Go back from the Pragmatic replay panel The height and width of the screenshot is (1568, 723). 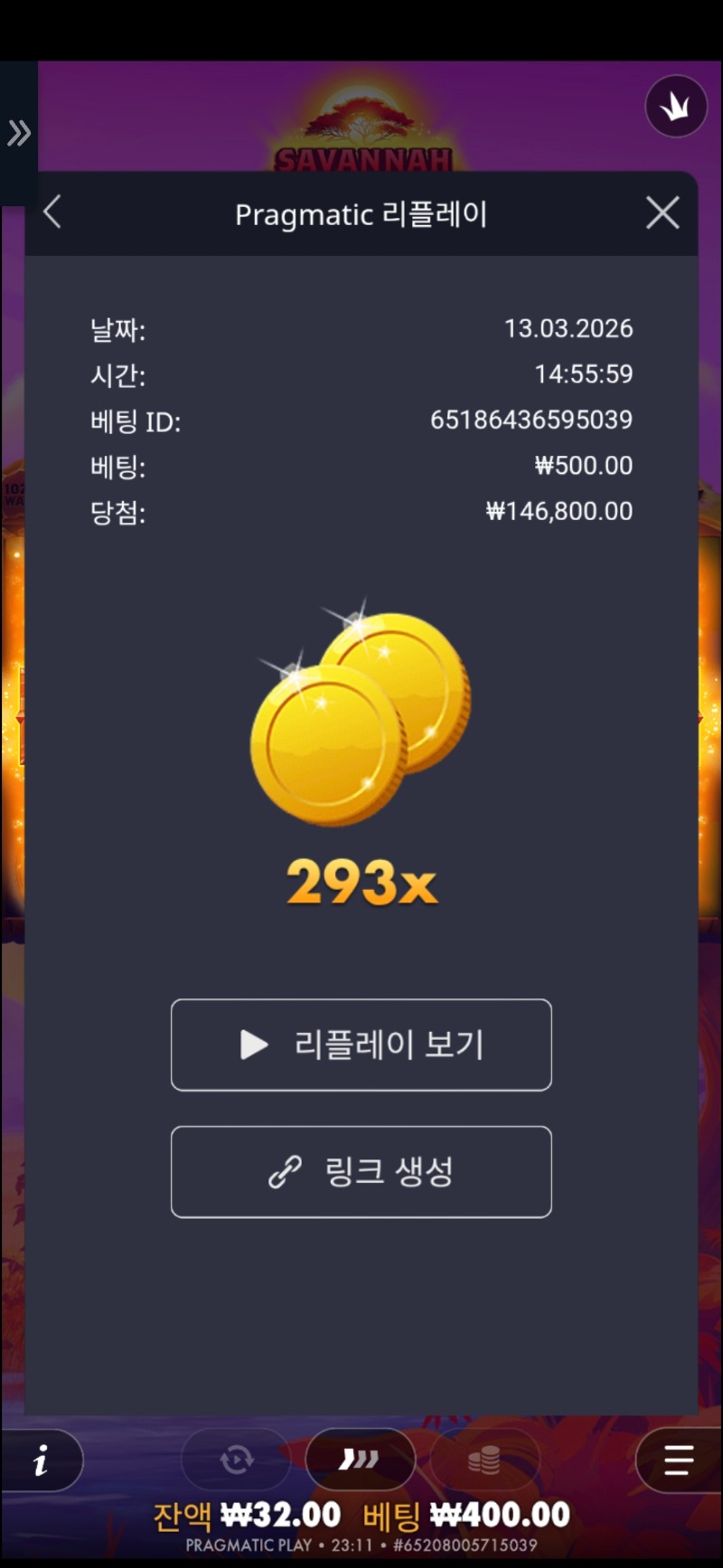(52, 213)
